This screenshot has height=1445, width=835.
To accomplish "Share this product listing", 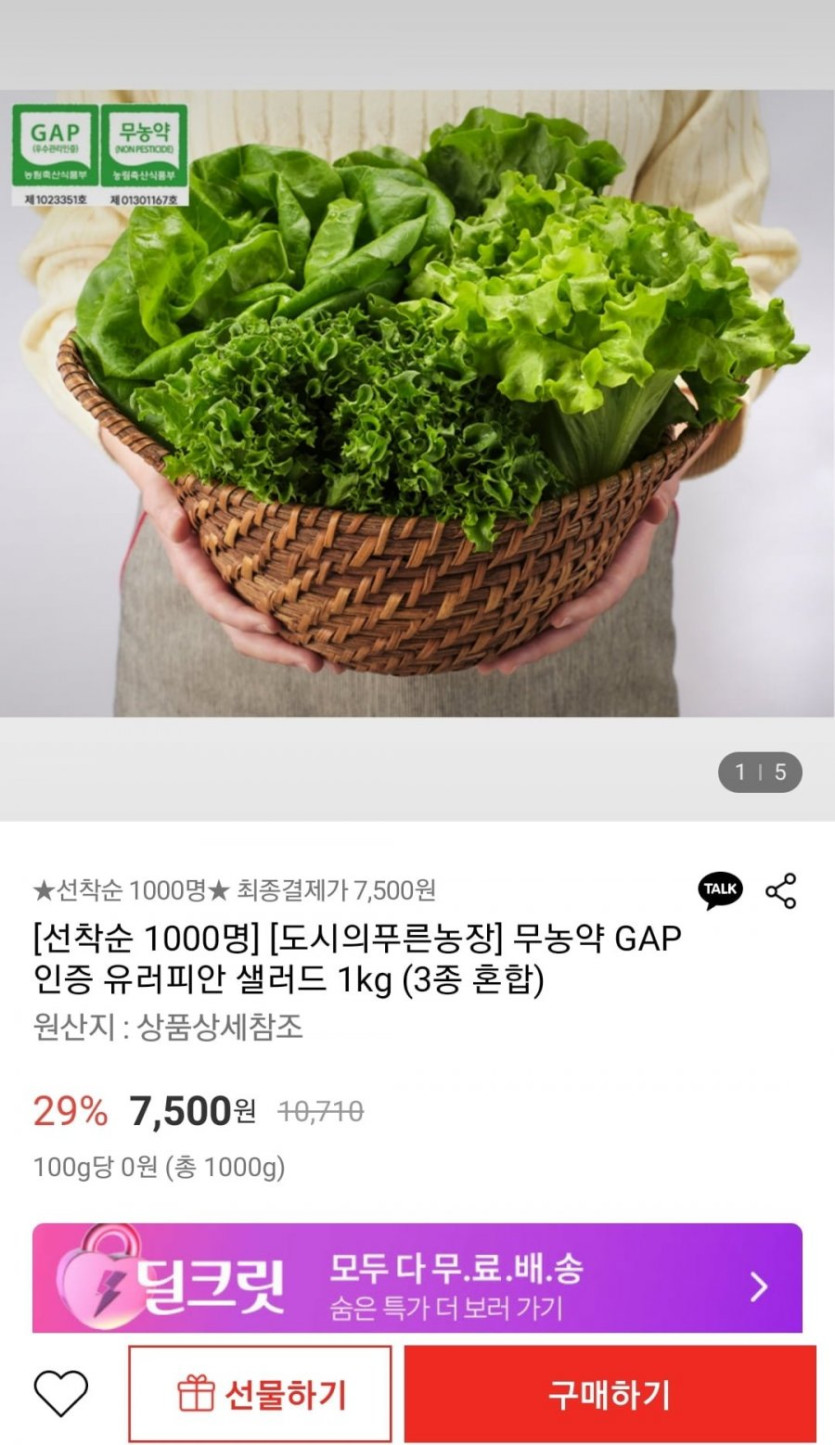I will coord(780,891).
